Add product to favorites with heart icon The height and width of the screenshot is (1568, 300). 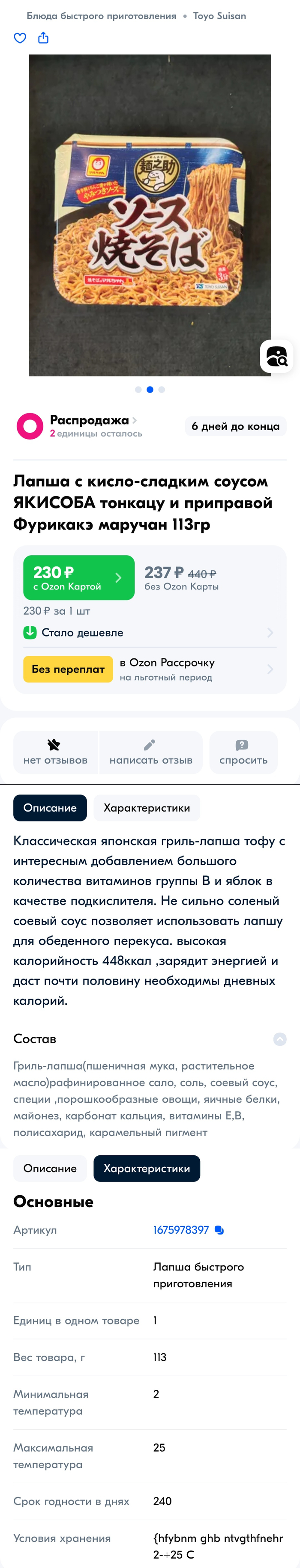click(20, 39)
